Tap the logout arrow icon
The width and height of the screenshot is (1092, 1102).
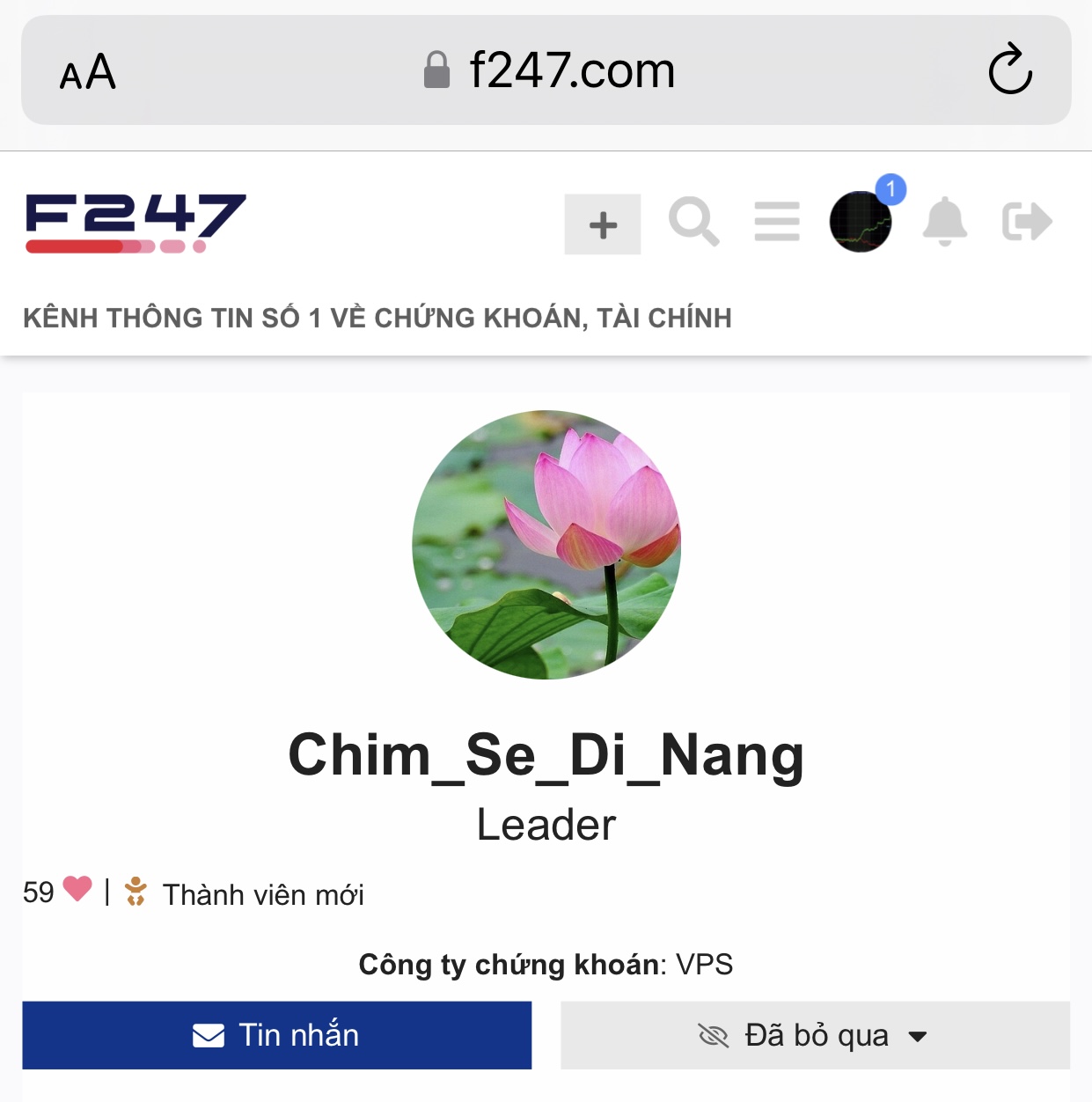[1027, 222]
